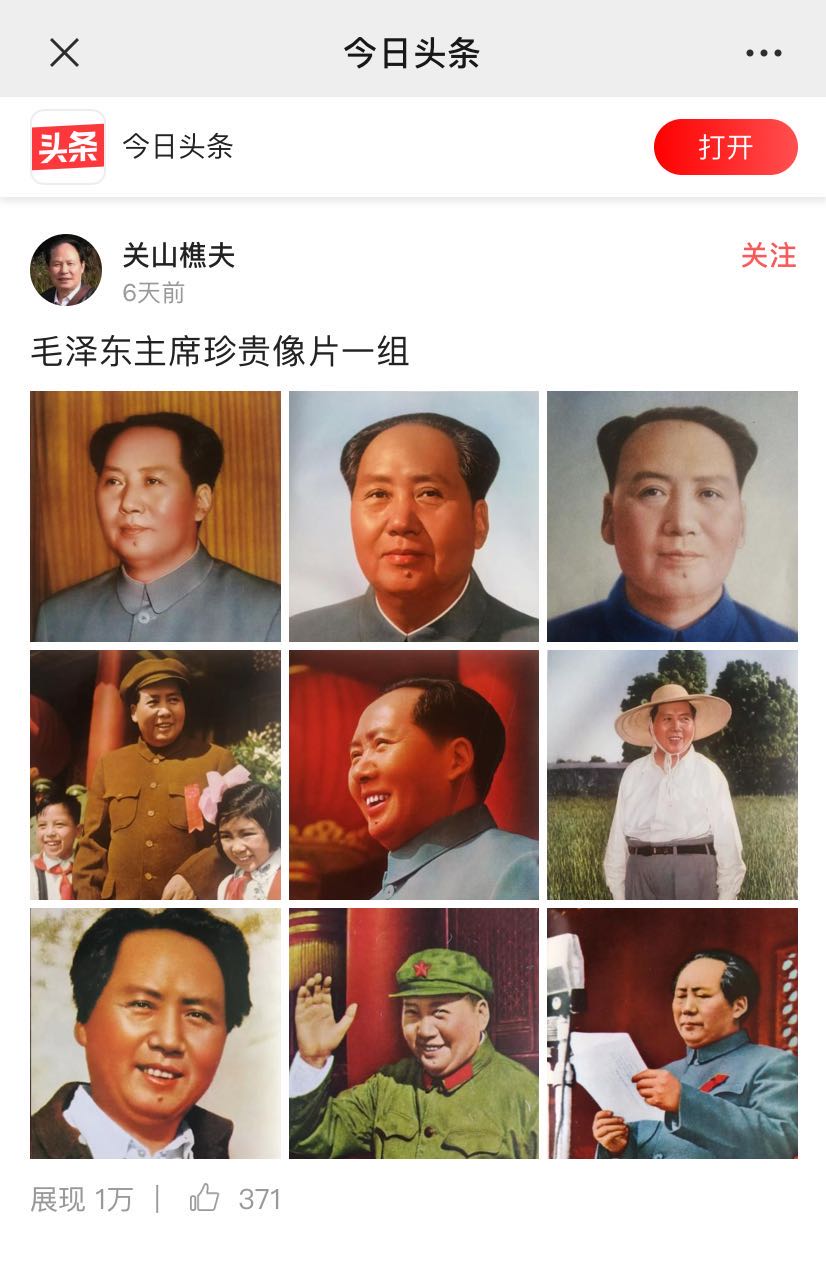Open the portrait with wood-panel background

pos(155,516)
